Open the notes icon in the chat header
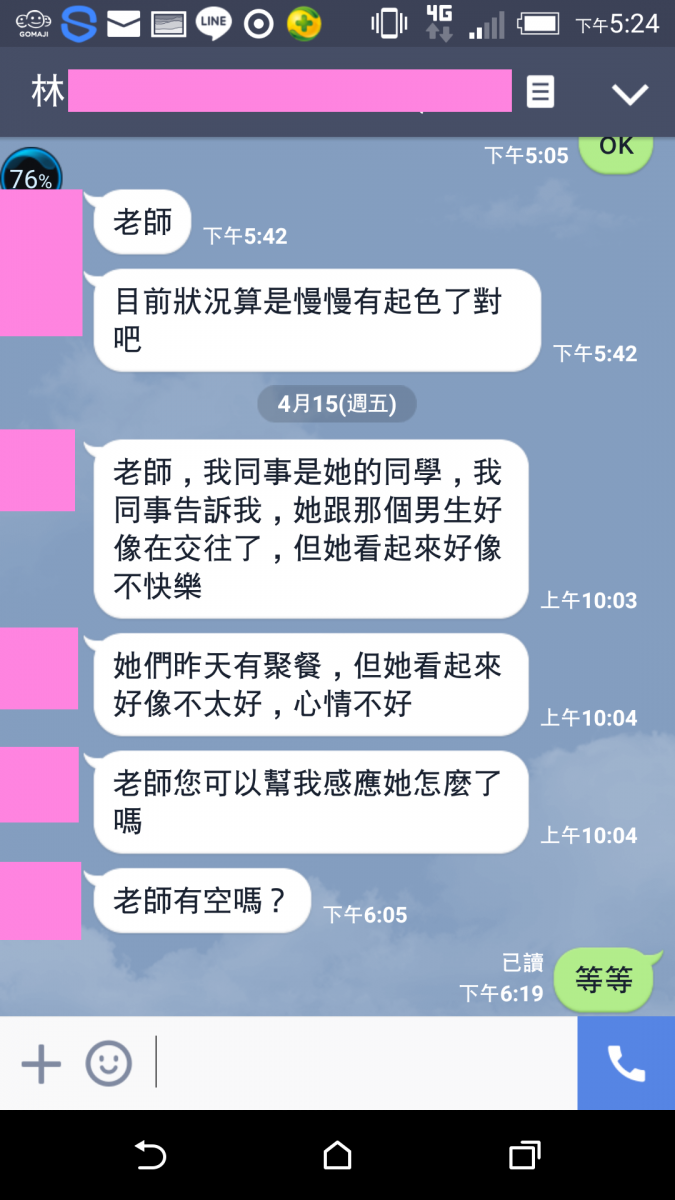The height and width of the screenshot is (1200, 675). pyautogui.click(x=540, y=93)
